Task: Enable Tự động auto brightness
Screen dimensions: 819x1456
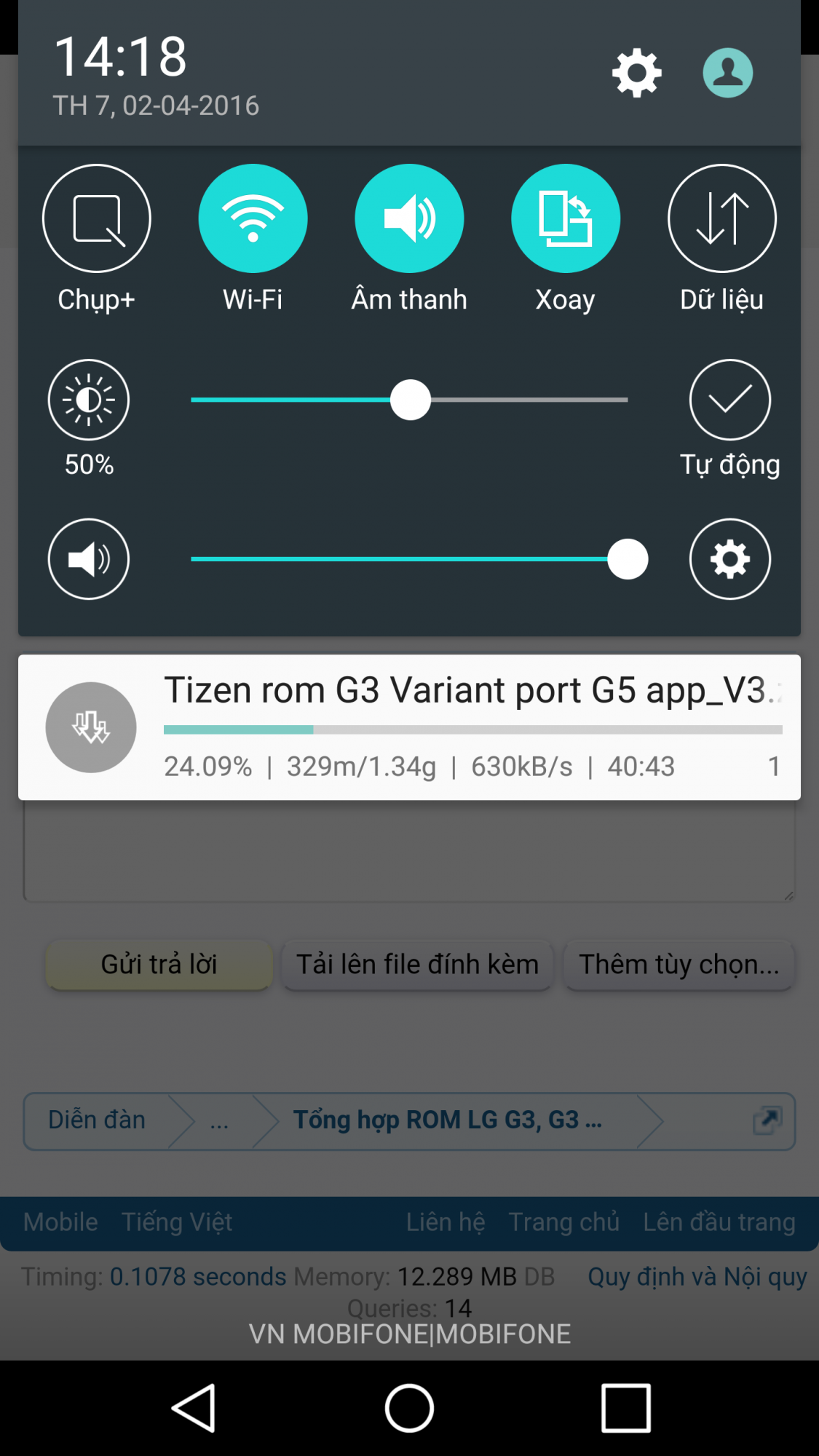Action: [x=730, y=400]
